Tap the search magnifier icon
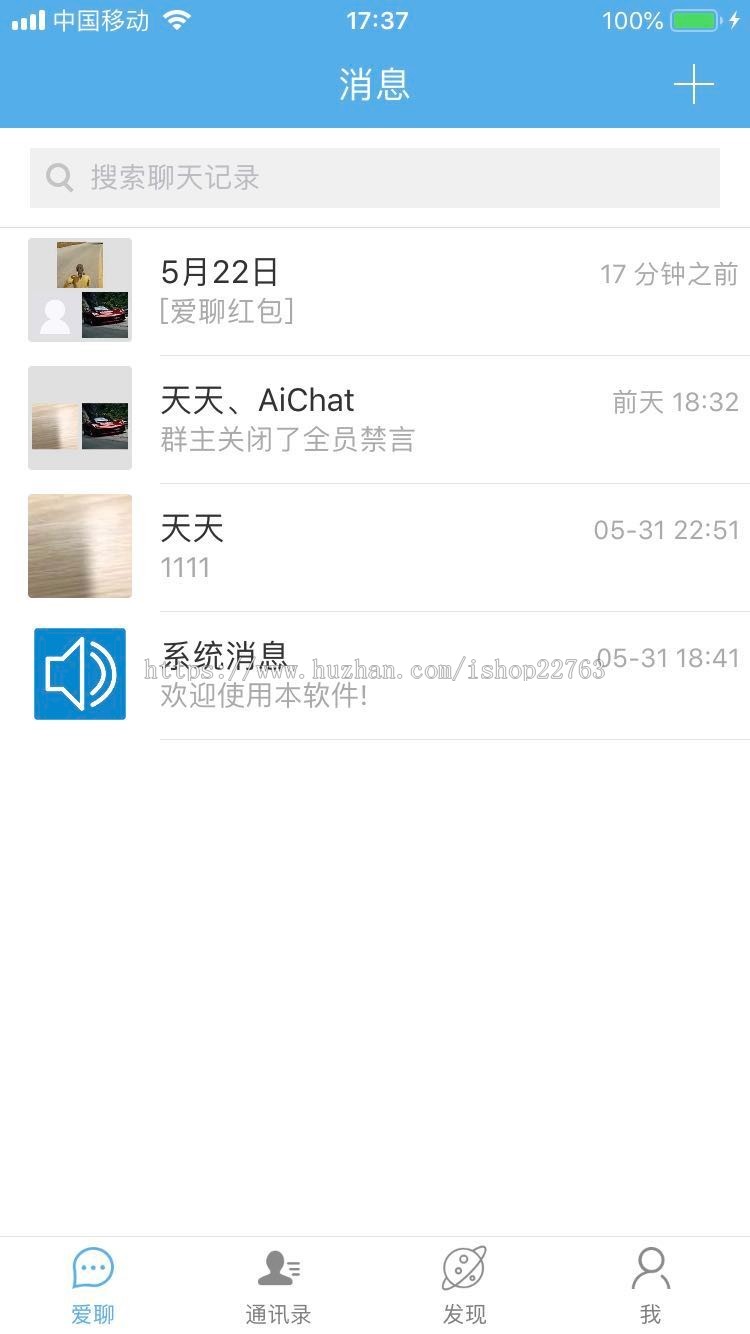Image resolution: width=750 pixels, height=1334 pixels. (59, 178)
